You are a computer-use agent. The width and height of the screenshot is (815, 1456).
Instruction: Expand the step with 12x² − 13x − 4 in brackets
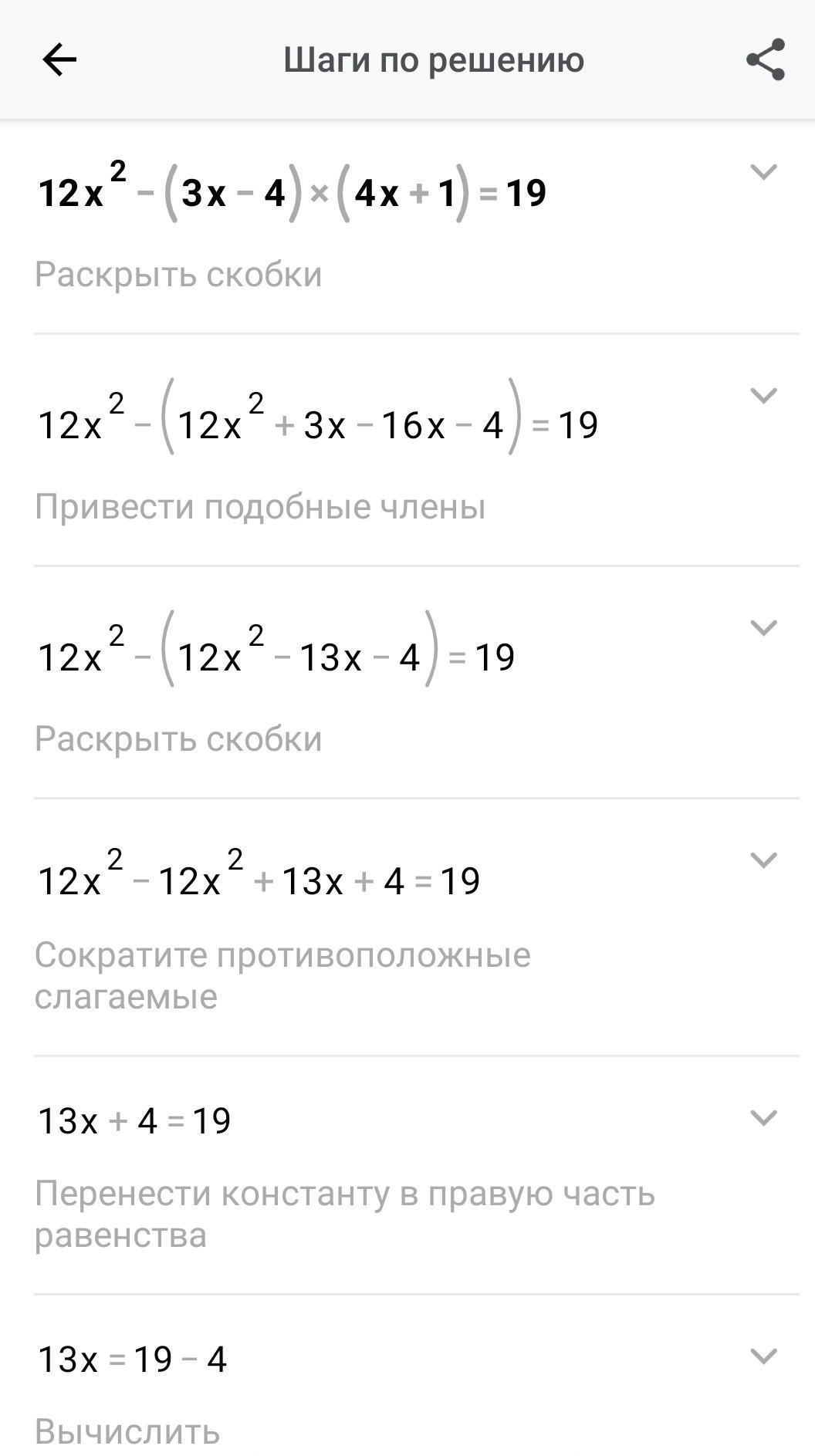click(x=763, y=628)
